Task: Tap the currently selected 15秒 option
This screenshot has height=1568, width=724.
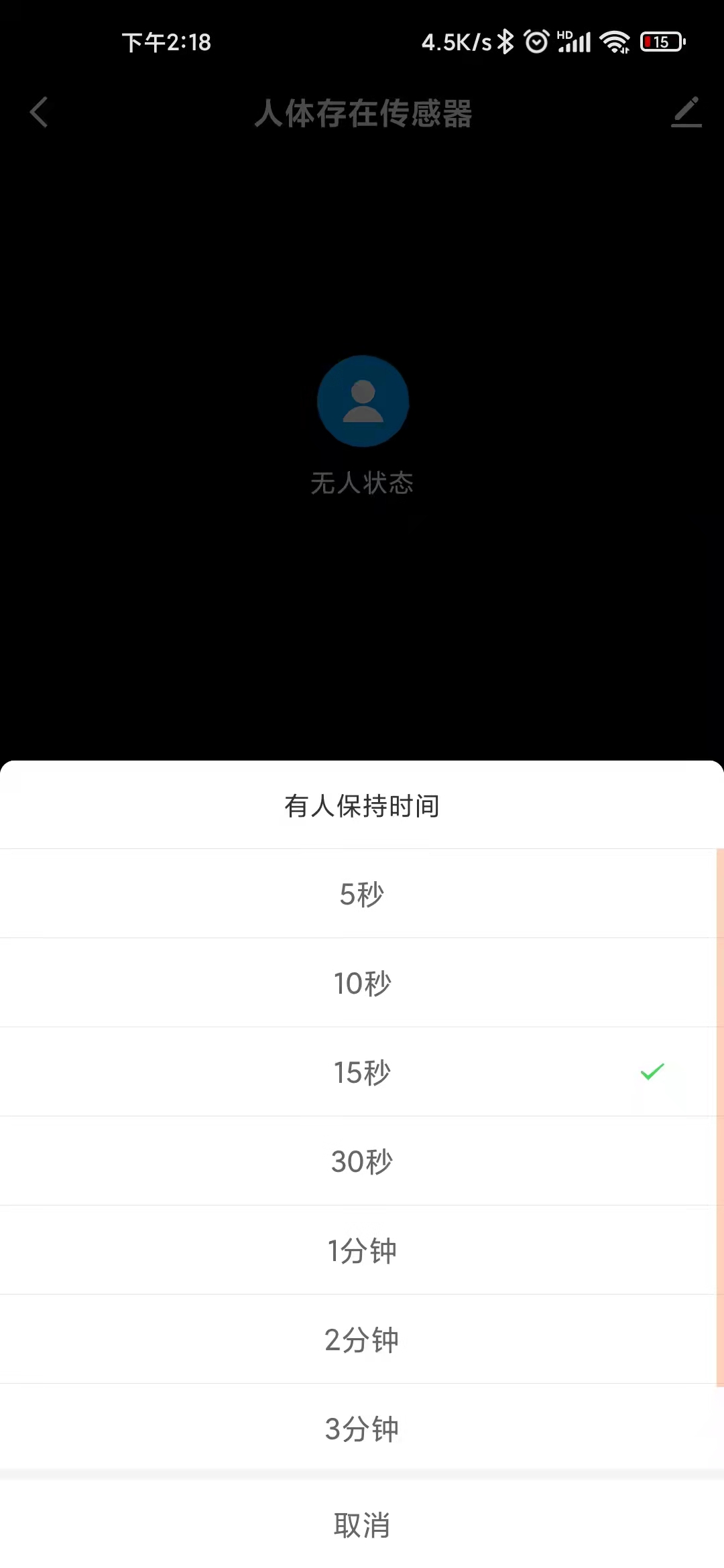Action: [x=361, y=1072]
